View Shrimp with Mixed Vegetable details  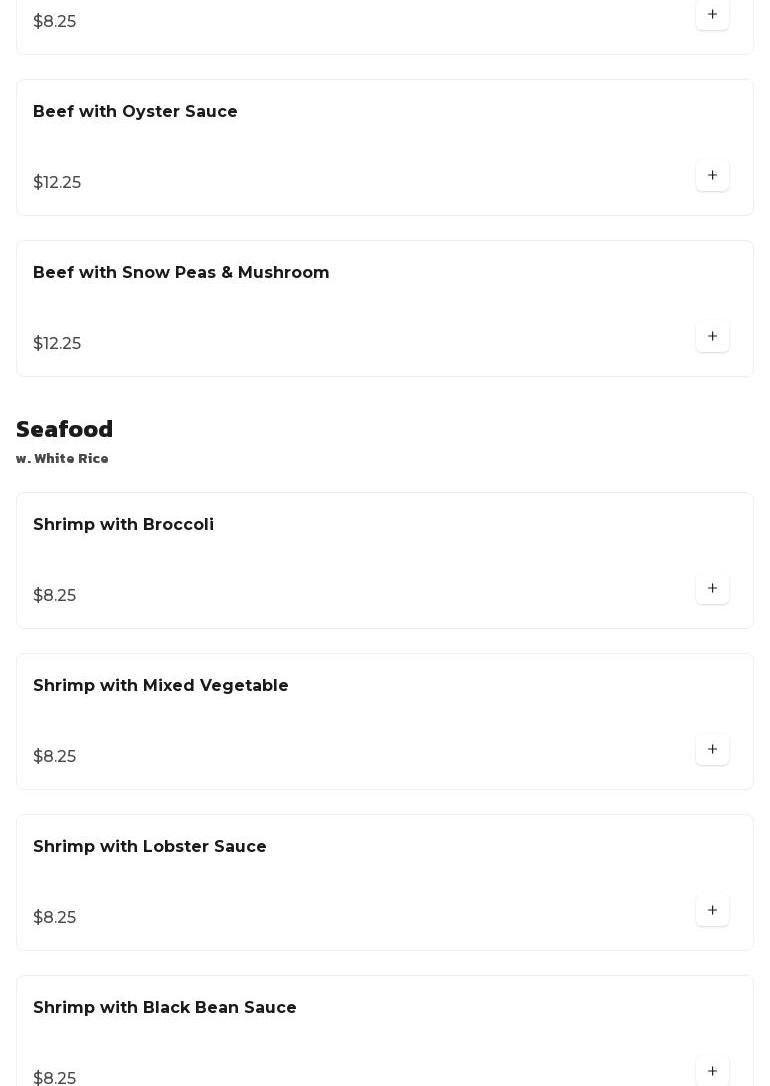click(161, 686)
